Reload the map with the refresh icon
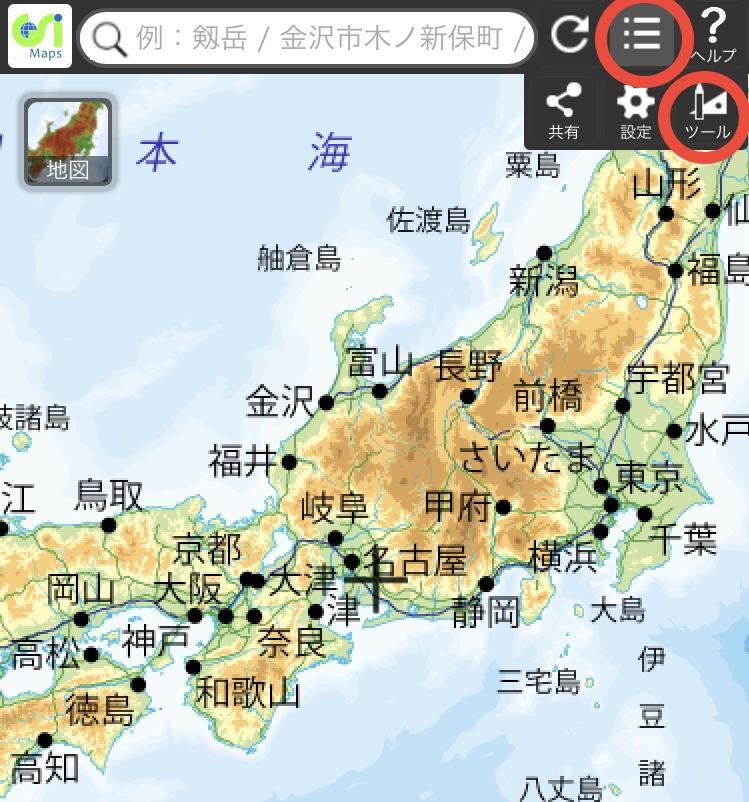This screenshot has height=802, width=749. [569, 36]
